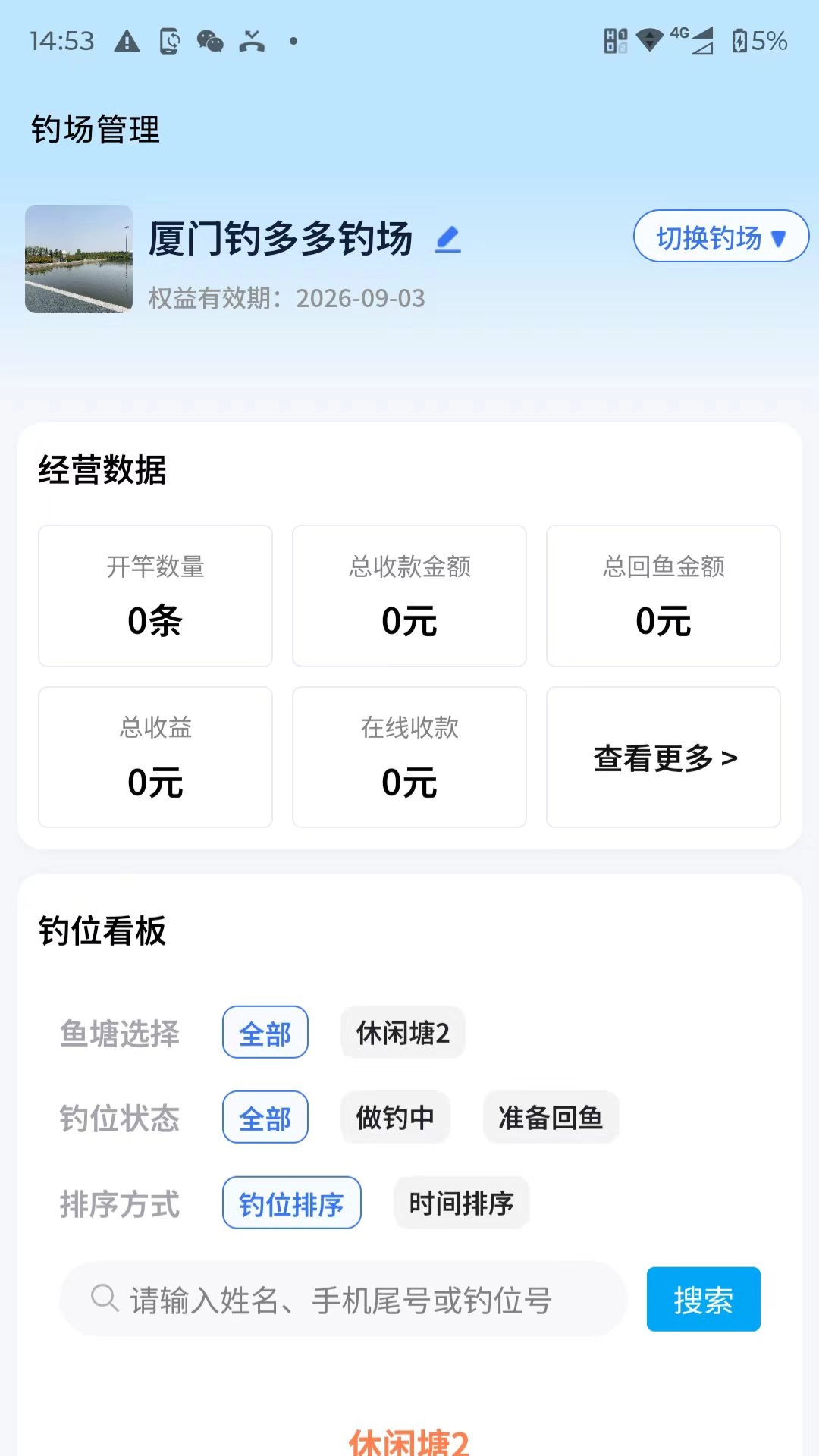The height and width of the screenshot is (1456, 819).
Task: Click the magnifier icon in the search bar
Action: 102,1299
